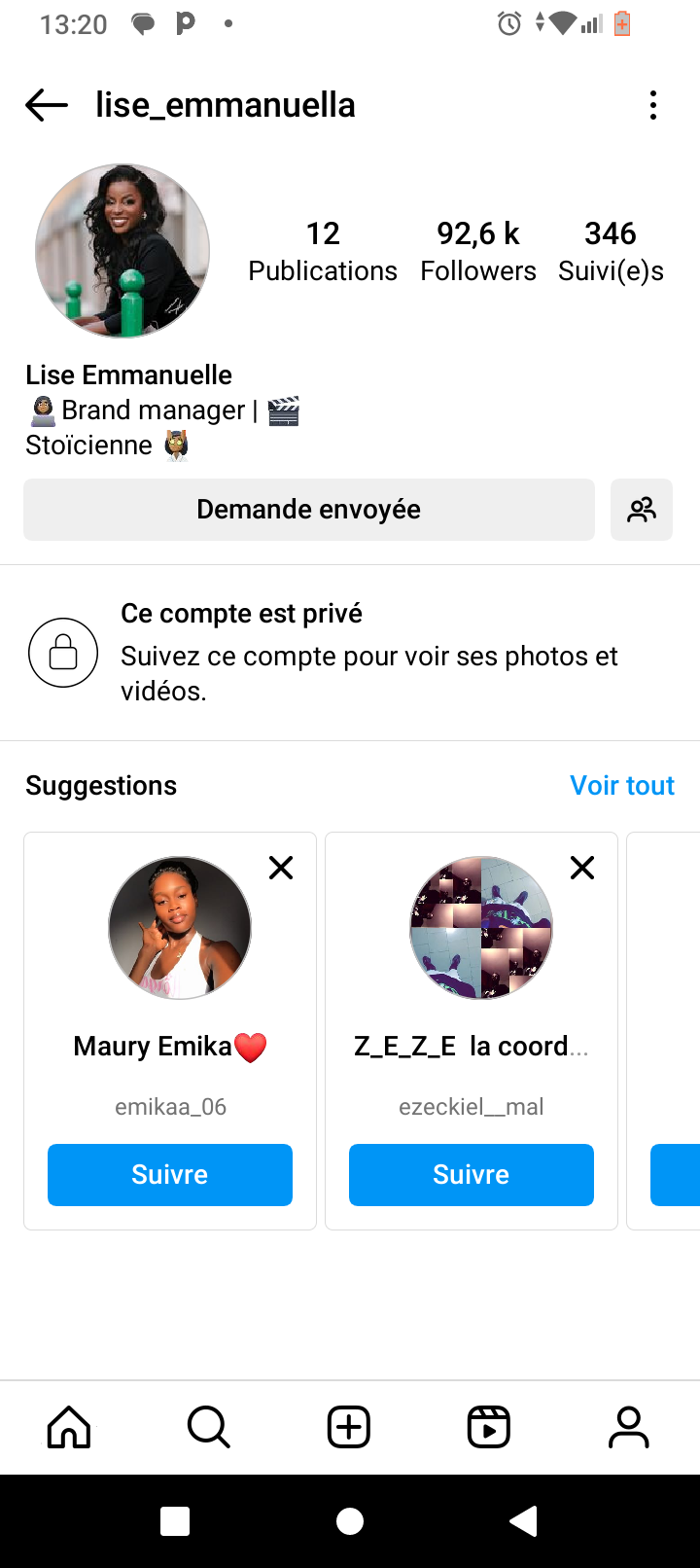
Task: Show similar account suggestions icon
Action: 642,510
